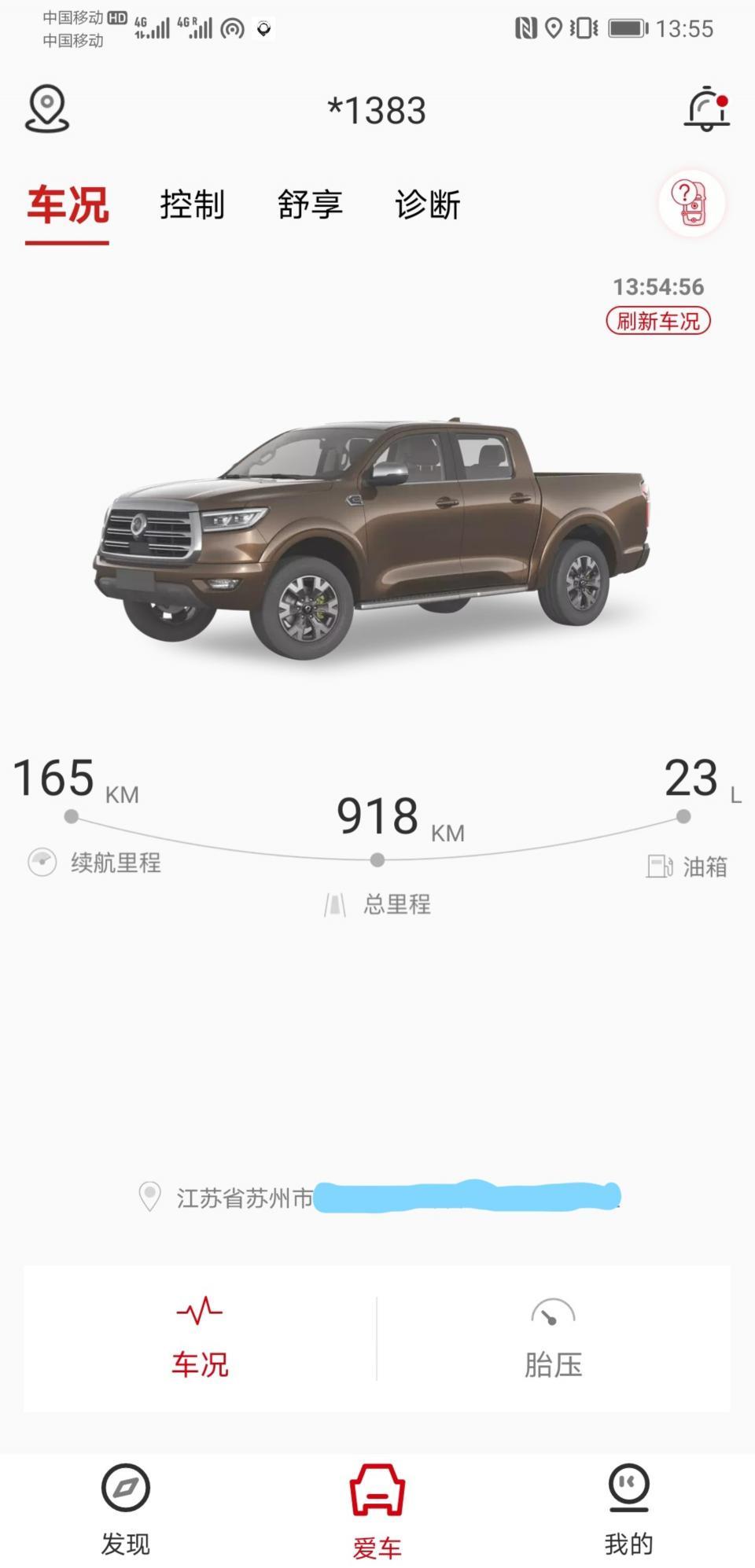Select the lower 车况 section with pulse icon
The height and width of the screenshot is (1568, 755).
pos(200,1340)
